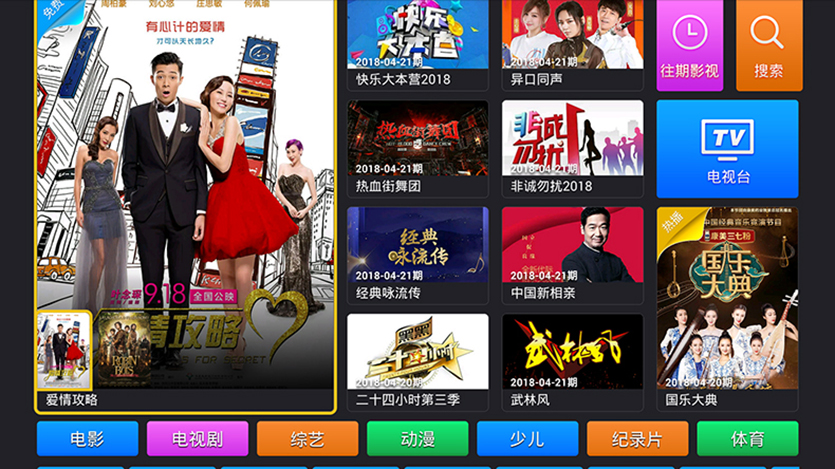Open the 搜索 search tile
Viewport: 835px width, 469px height.
click(768, 45)
